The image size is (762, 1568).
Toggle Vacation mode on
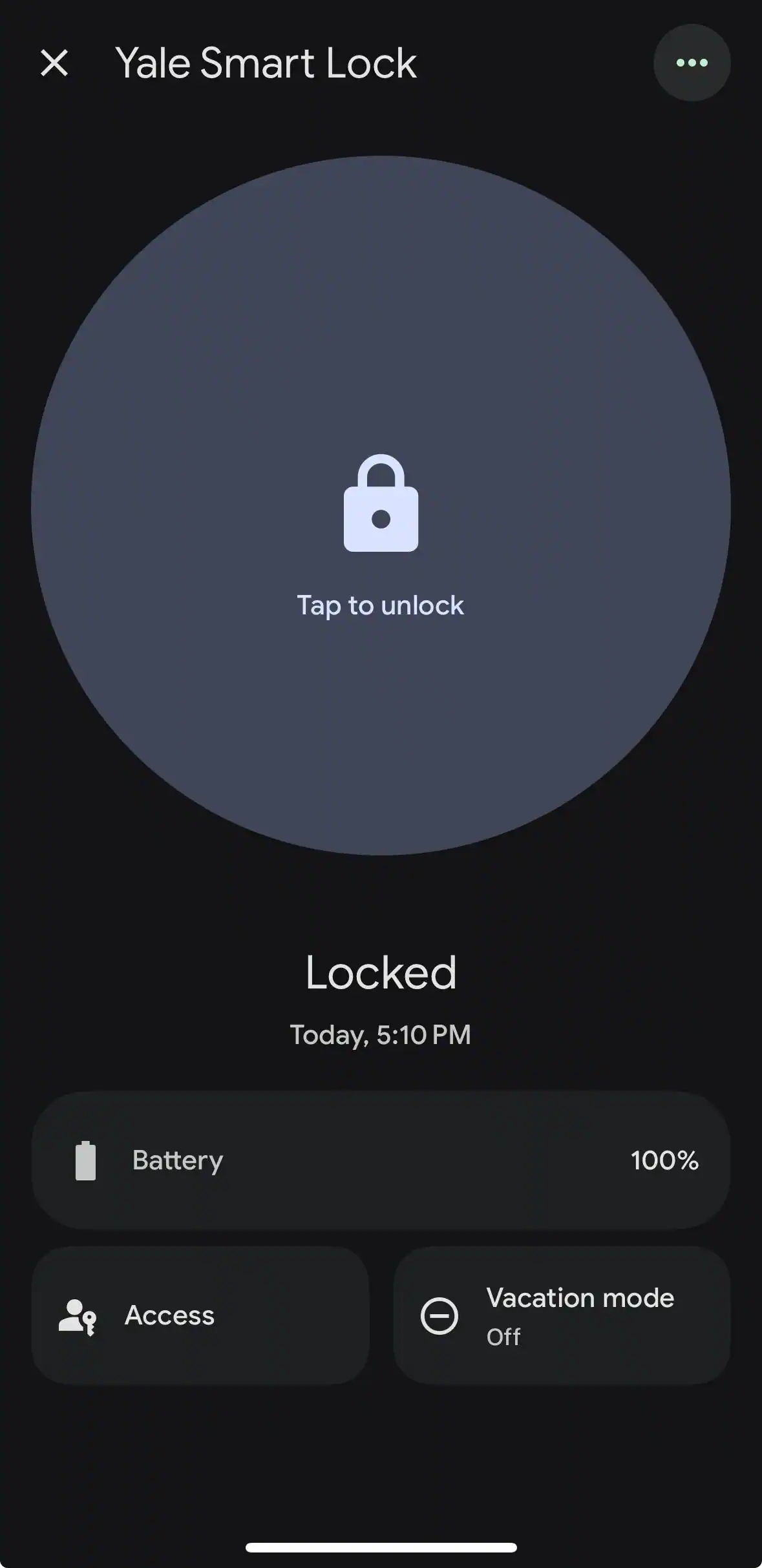coord(562,1315)
